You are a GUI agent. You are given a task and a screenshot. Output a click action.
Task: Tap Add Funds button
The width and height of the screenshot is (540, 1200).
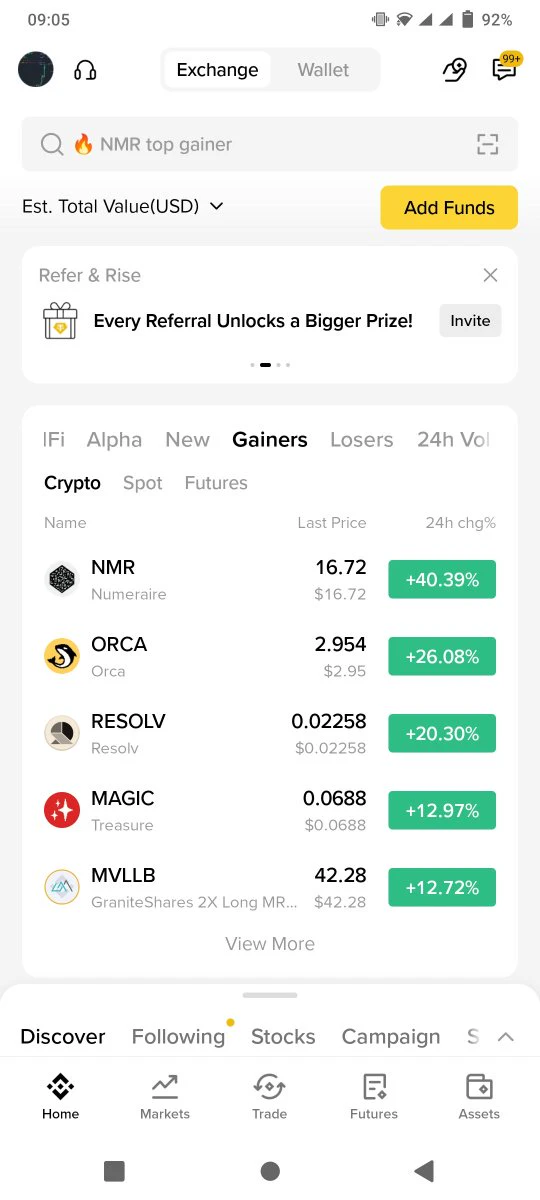pos(449,208)
